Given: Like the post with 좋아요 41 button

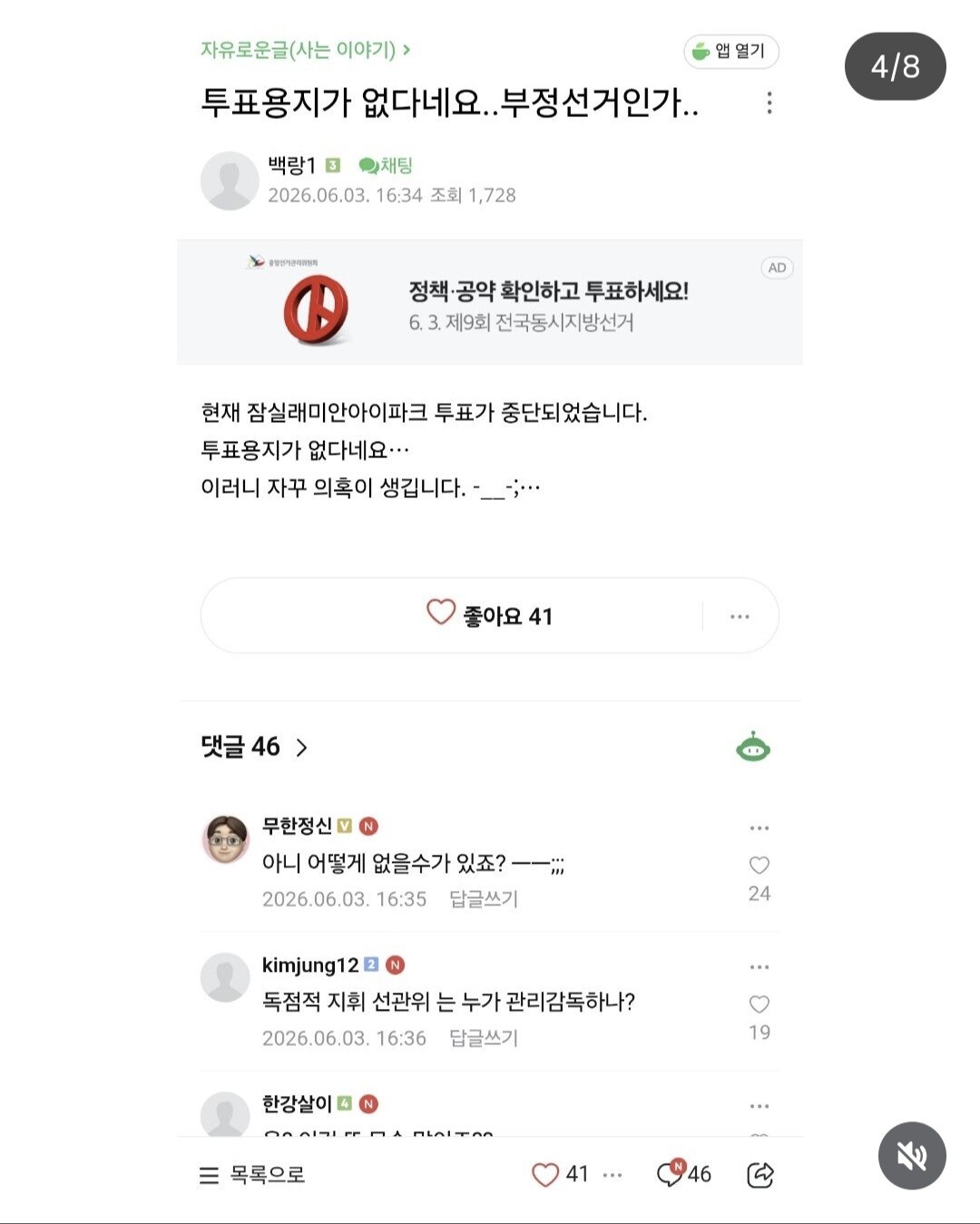Looking at the screenshot, I should click(x=490, y=615).
